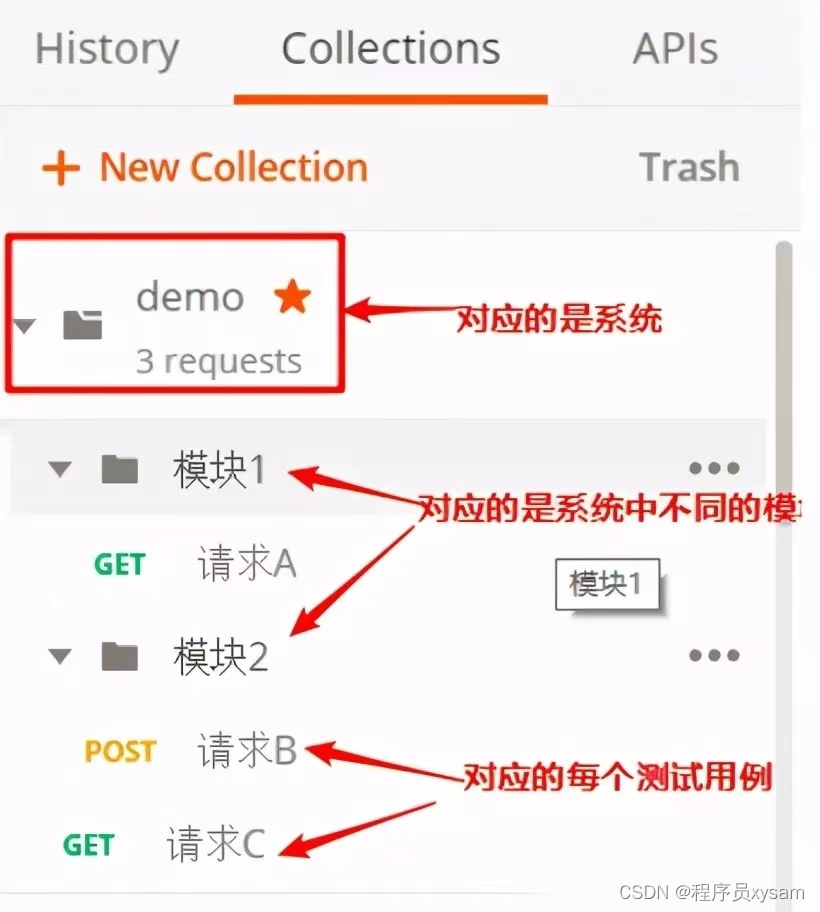Create a New Collection
Screen dimensions: 820x912
(x=205, y=167)
